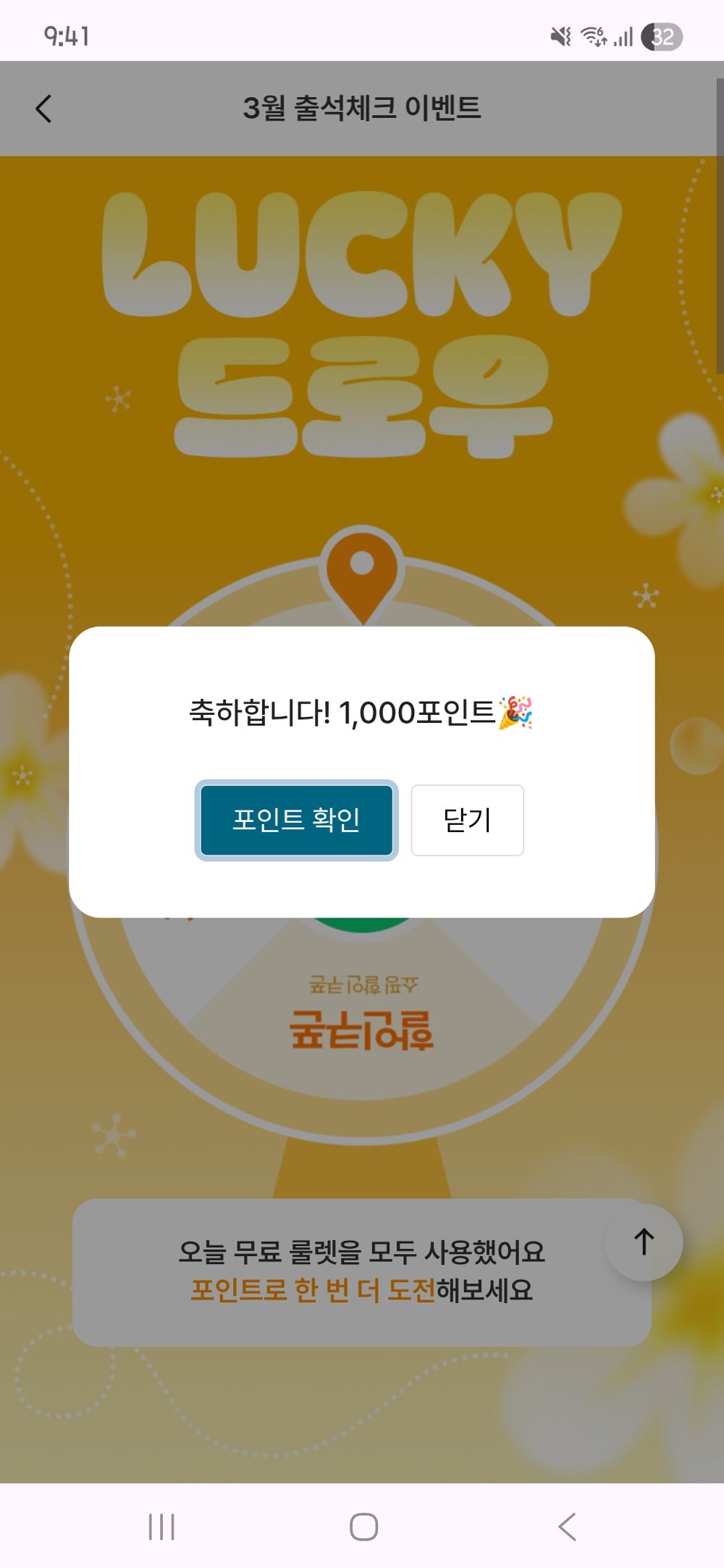Tap the scroll-to-top arrow
The height and width of the screenshot is (1568, 724).
643,1242
